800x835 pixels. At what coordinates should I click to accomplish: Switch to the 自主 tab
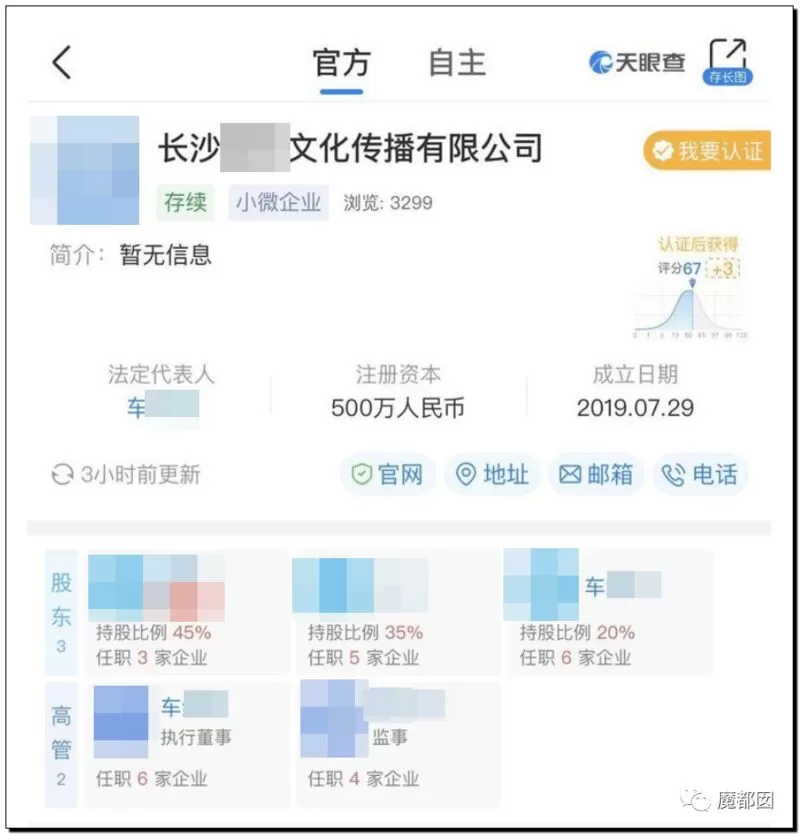[457, 63]
